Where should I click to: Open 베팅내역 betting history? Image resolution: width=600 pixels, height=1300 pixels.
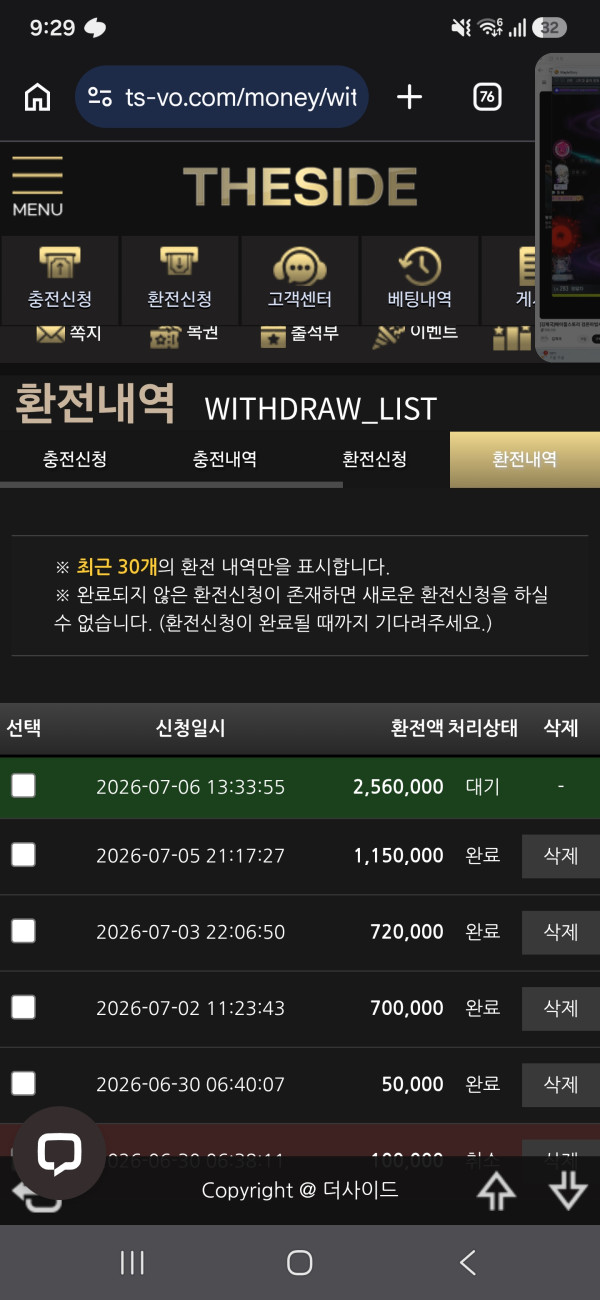420,279
